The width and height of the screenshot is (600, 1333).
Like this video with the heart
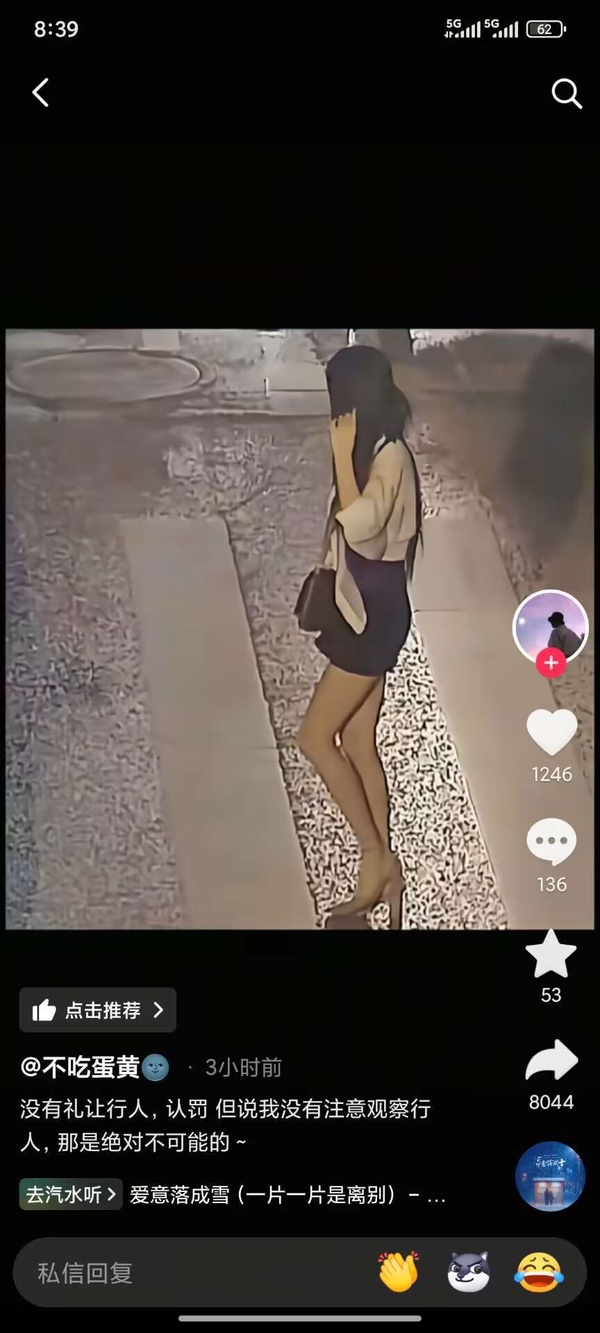pos(551,733)
